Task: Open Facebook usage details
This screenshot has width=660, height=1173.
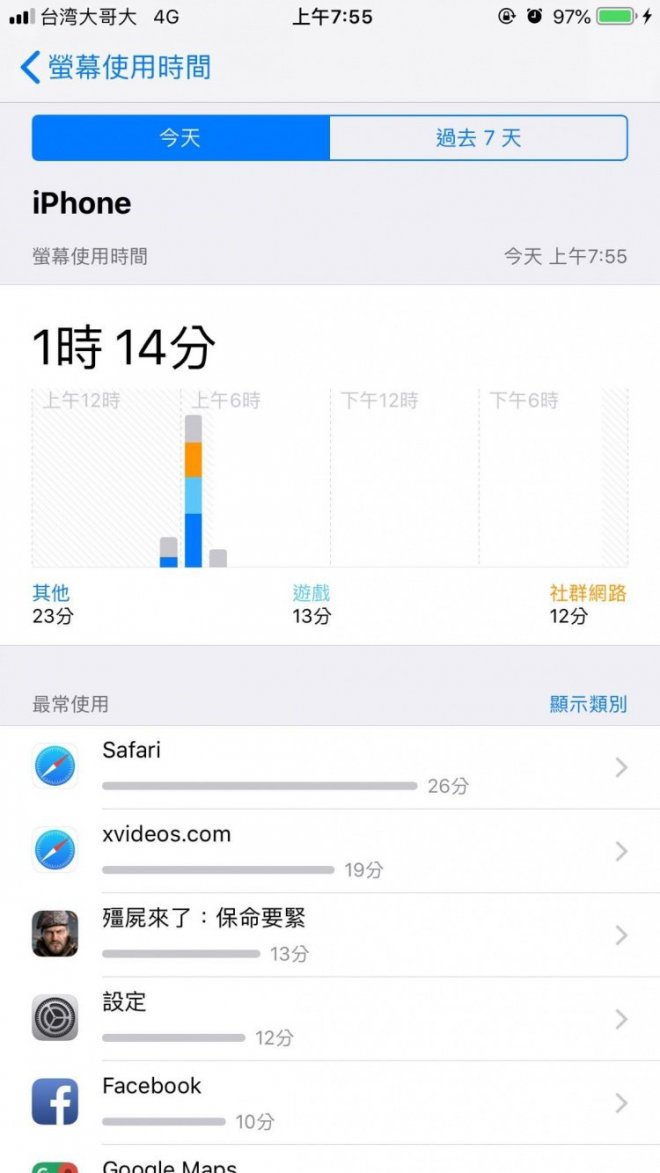Action: tap(330, 1103)
